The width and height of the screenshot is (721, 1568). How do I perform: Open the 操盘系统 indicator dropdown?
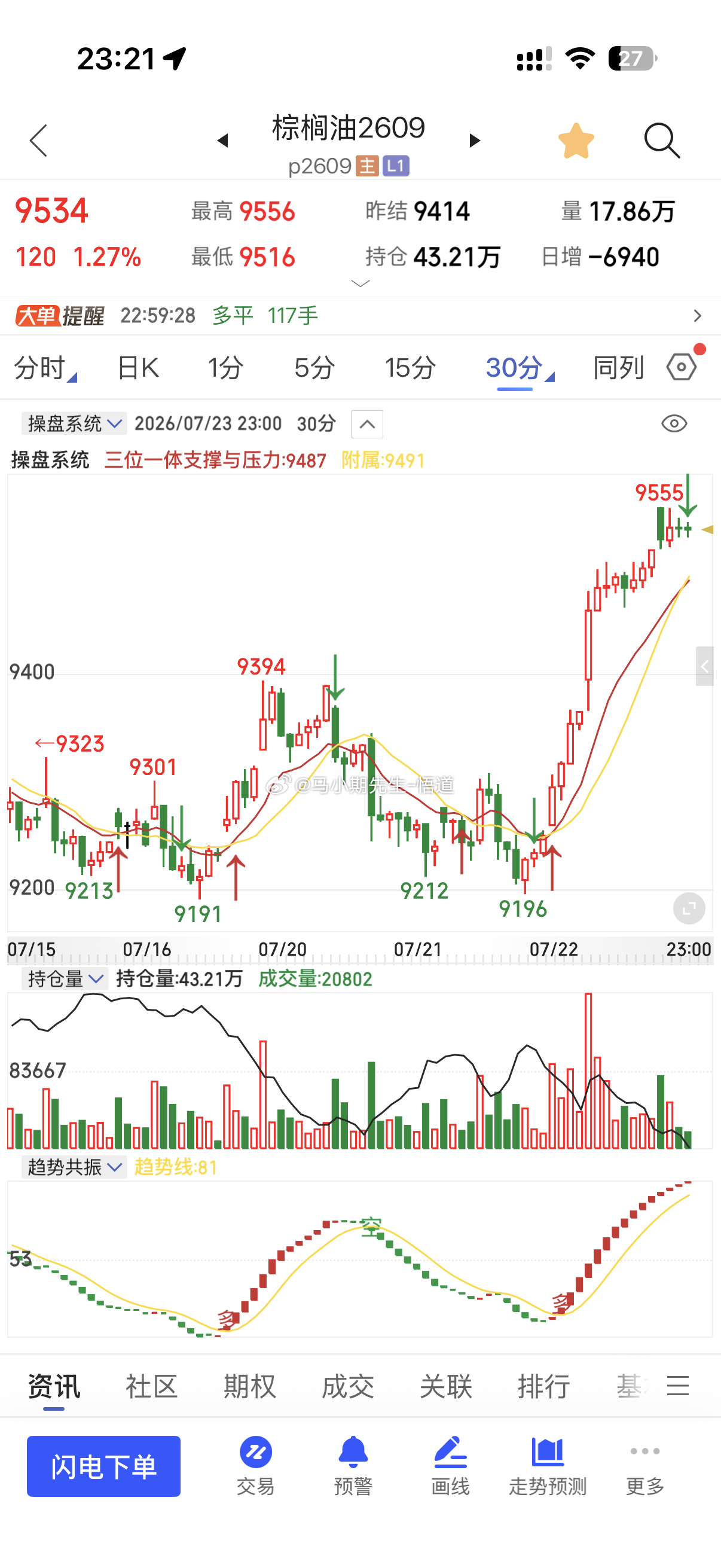[74, 423]
